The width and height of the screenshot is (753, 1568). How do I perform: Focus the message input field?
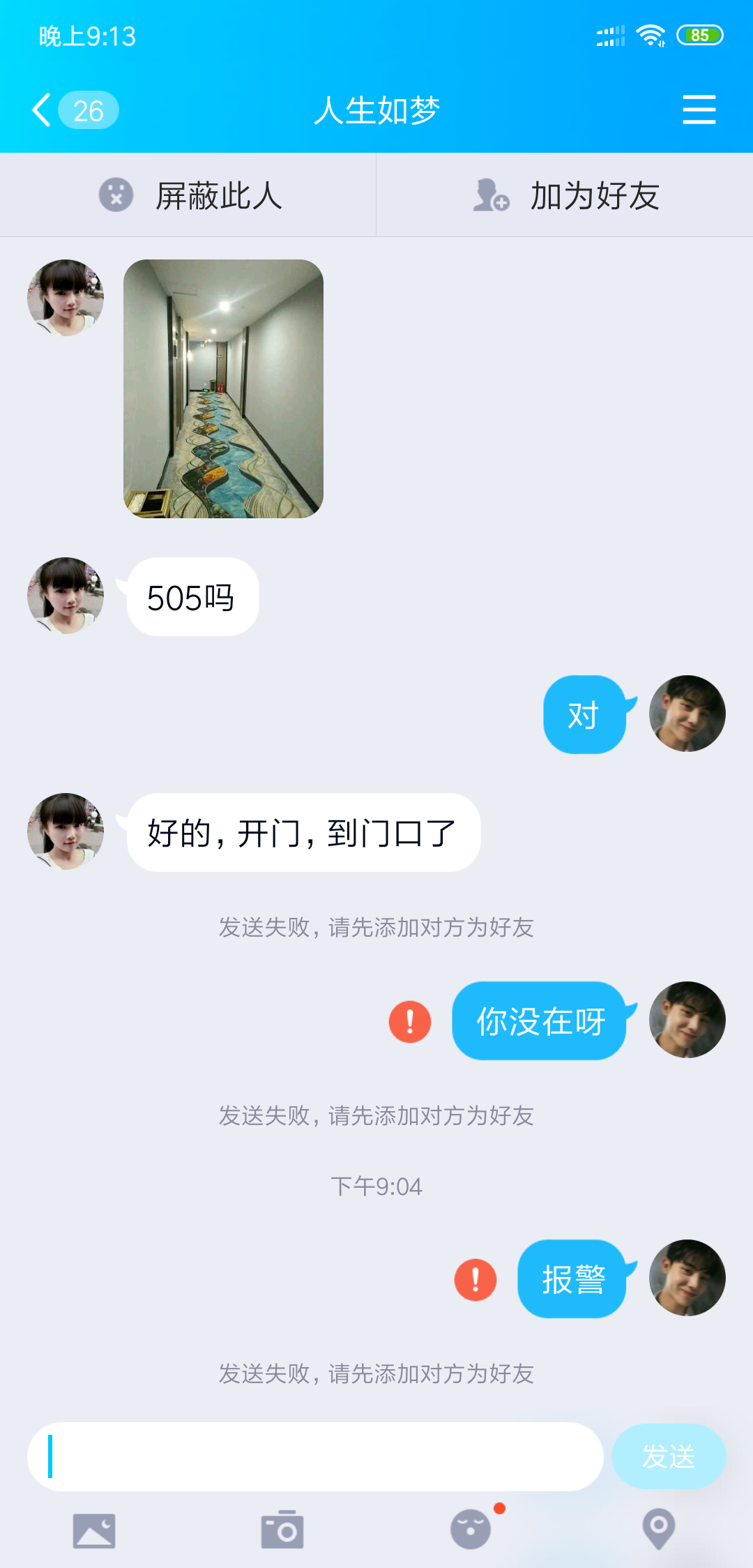coord(315,1456)
